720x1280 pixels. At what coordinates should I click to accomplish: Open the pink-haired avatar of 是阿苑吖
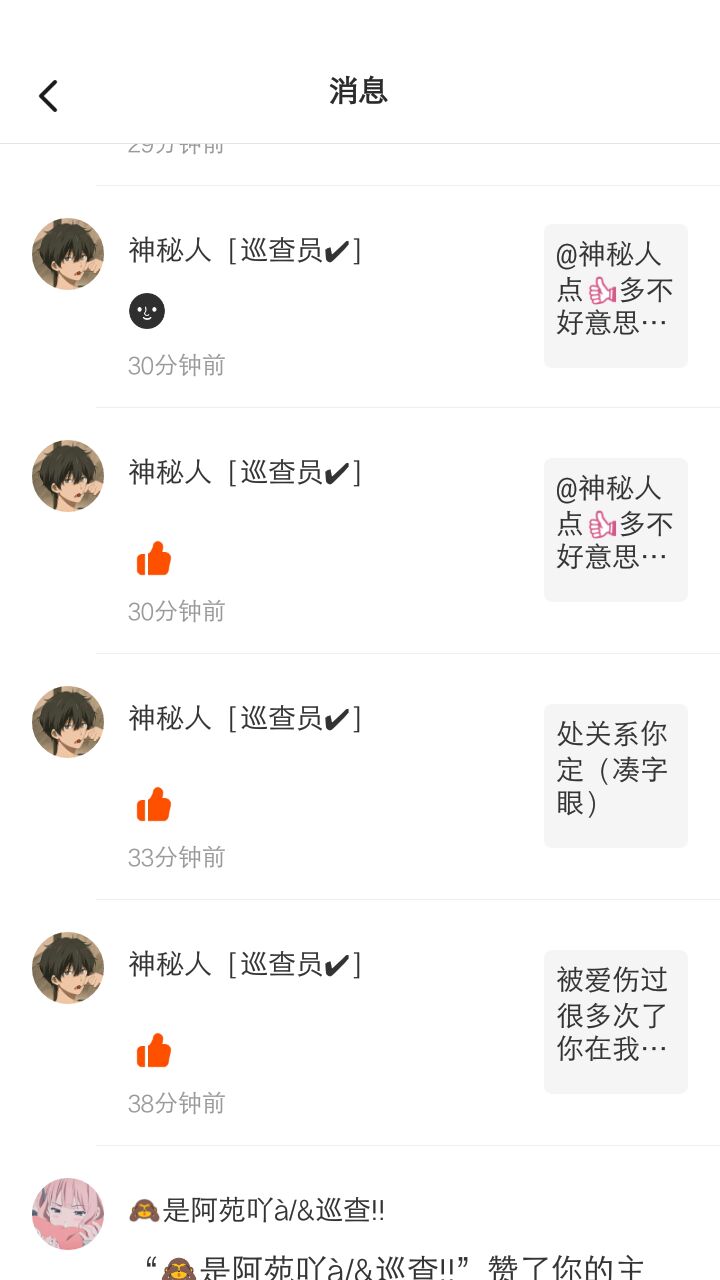(68, 1213)
